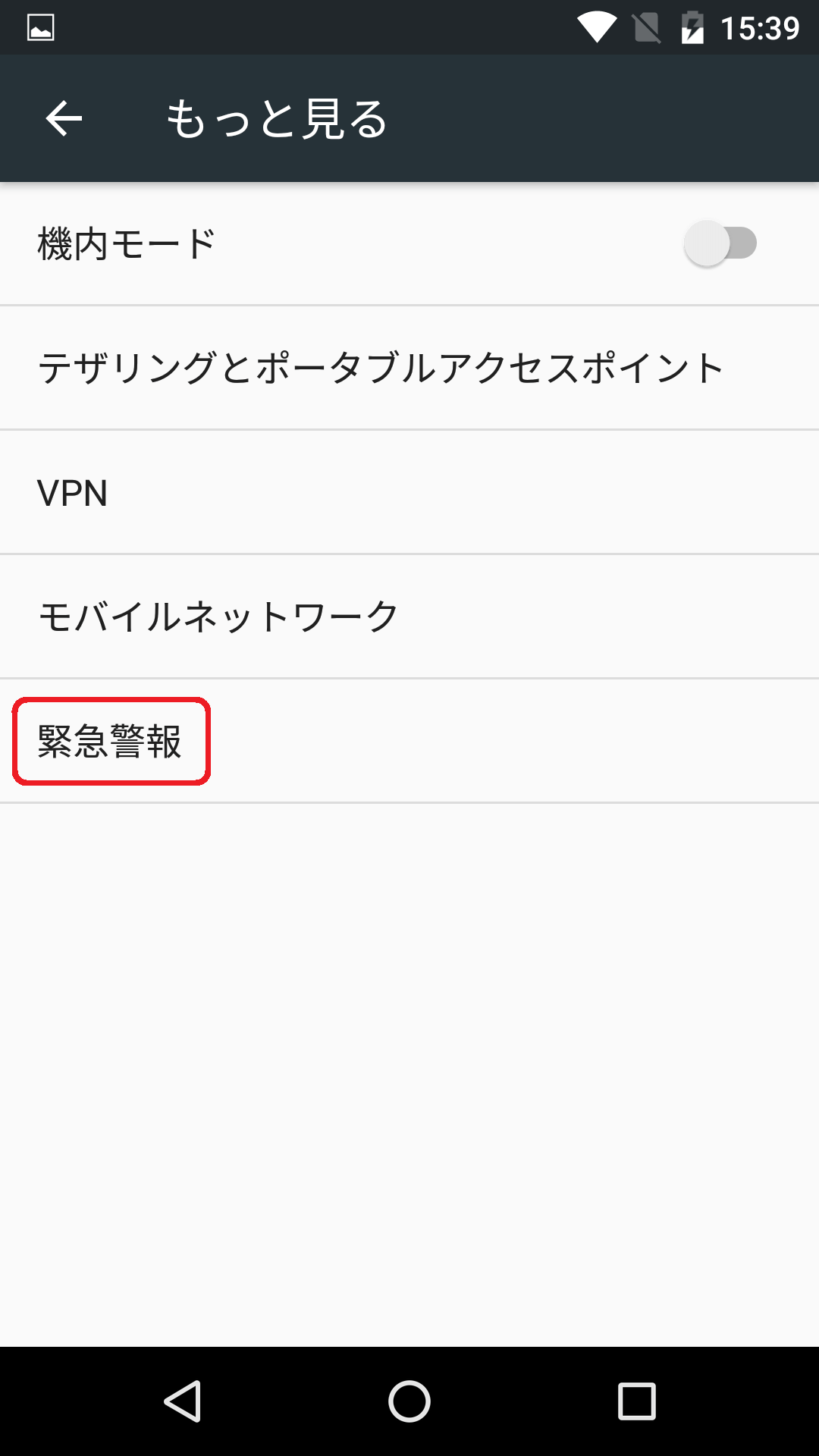Open the VPN settings row
Image resolution: width=819 pixels, height=1456 pixels.
(x=409, y=492)
